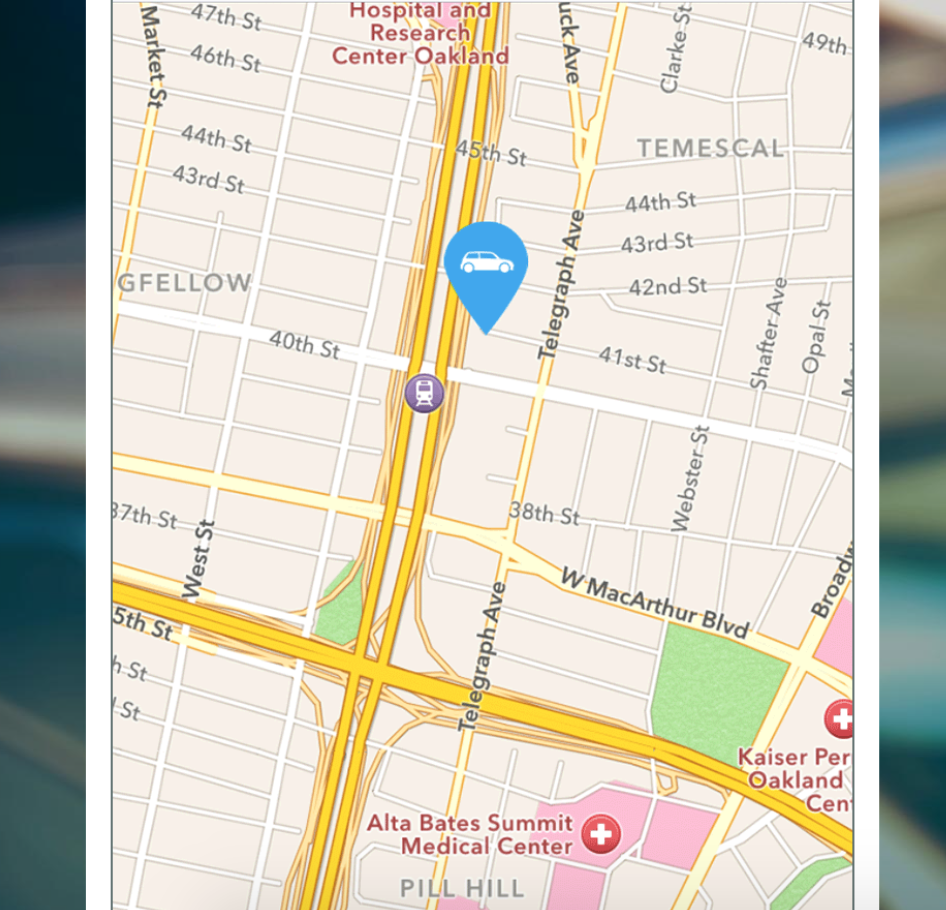Tap the Kaiser Permanente Oakland hospital marker
This screenshot has width=946, height=910.
tap(839, 718)
